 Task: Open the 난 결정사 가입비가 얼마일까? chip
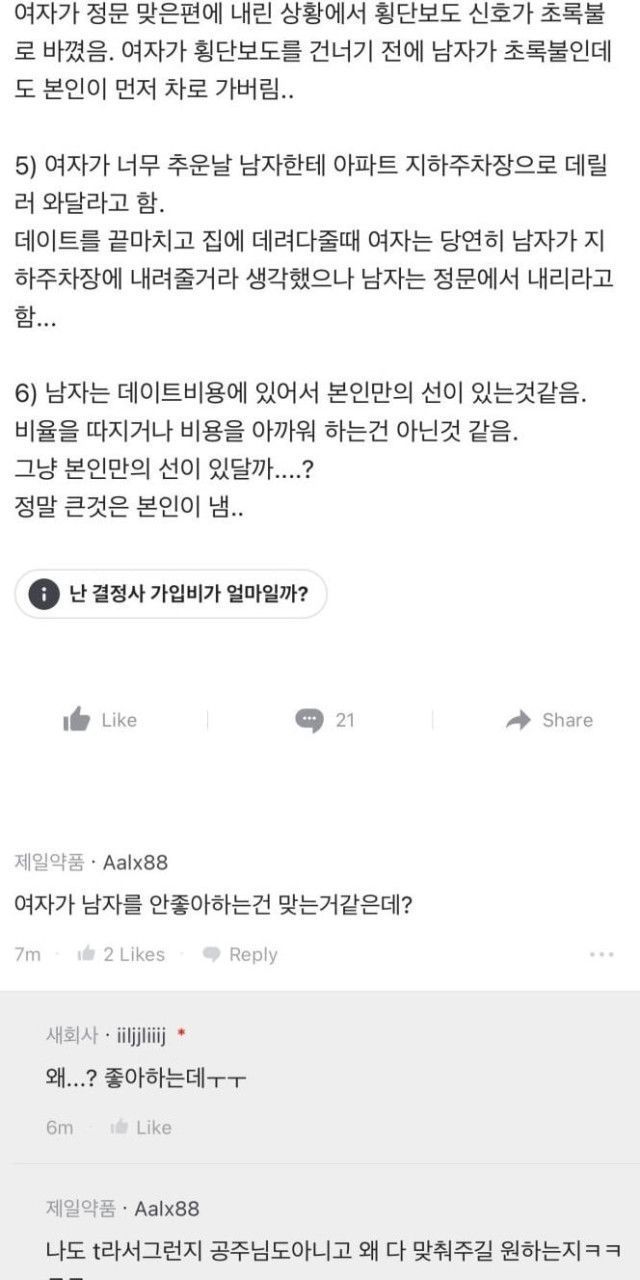pos(171,595)
